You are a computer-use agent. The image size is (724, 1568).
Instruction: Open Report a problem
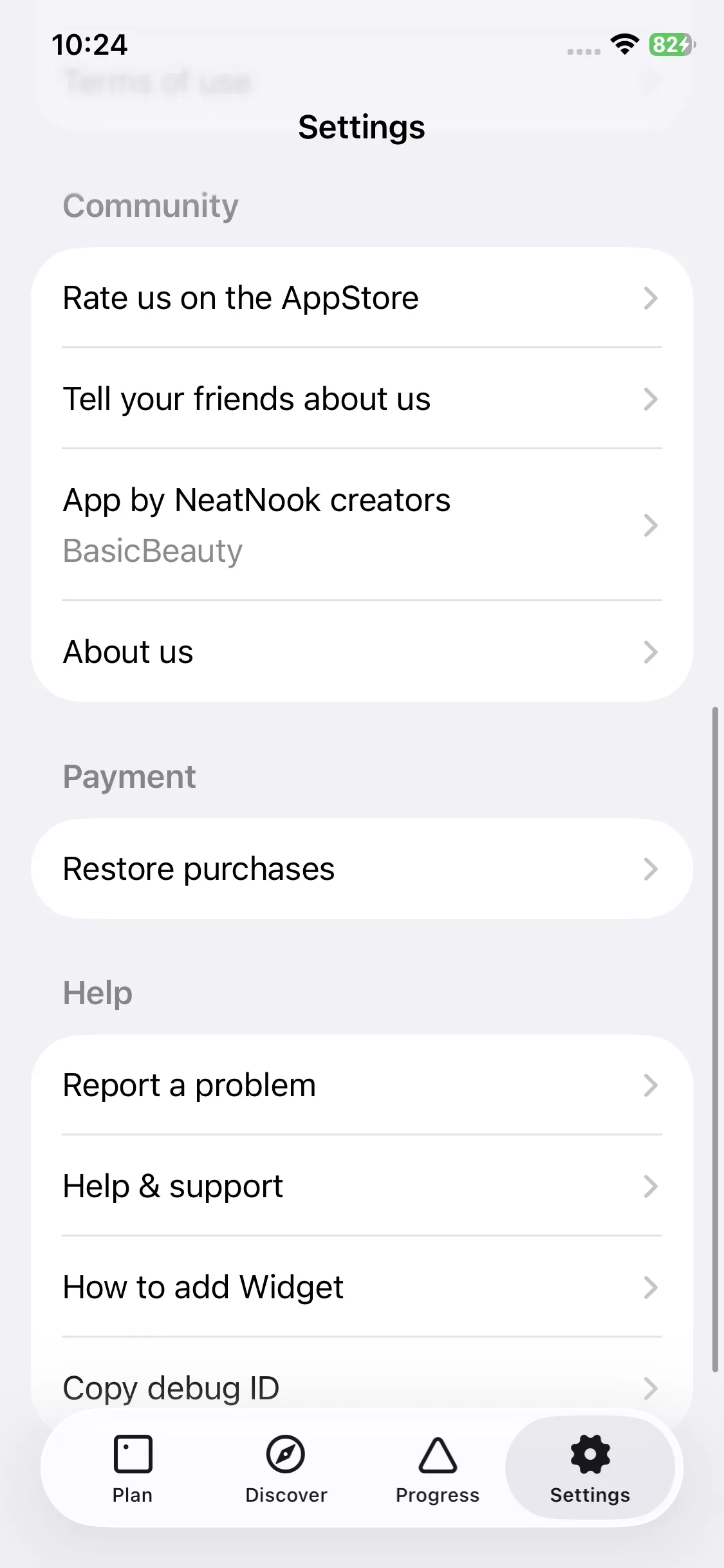click(x=360, y=1085)
